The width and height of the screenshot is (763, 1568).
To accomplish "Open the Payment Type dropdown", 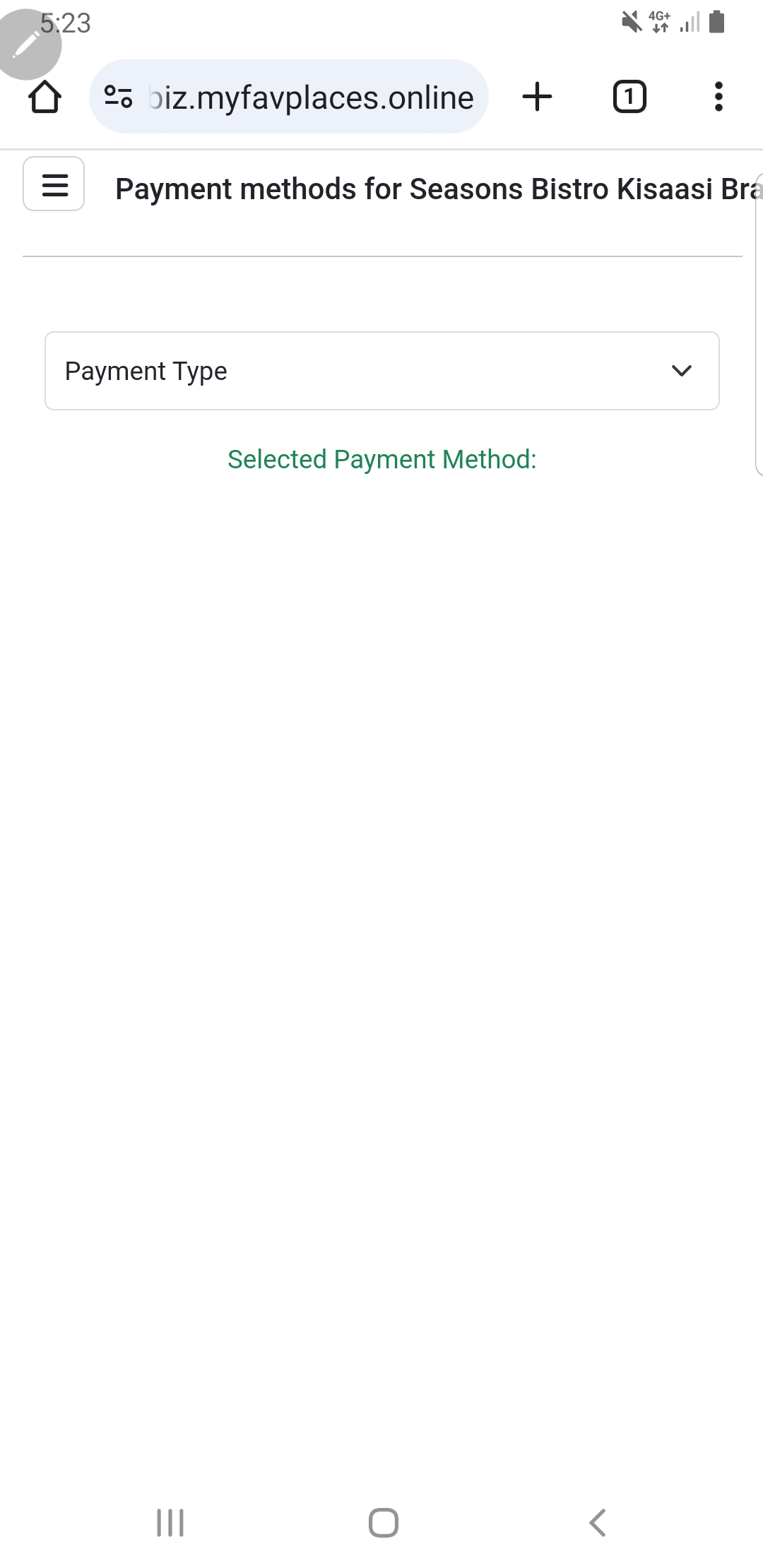I will click(x=381, y=370).
